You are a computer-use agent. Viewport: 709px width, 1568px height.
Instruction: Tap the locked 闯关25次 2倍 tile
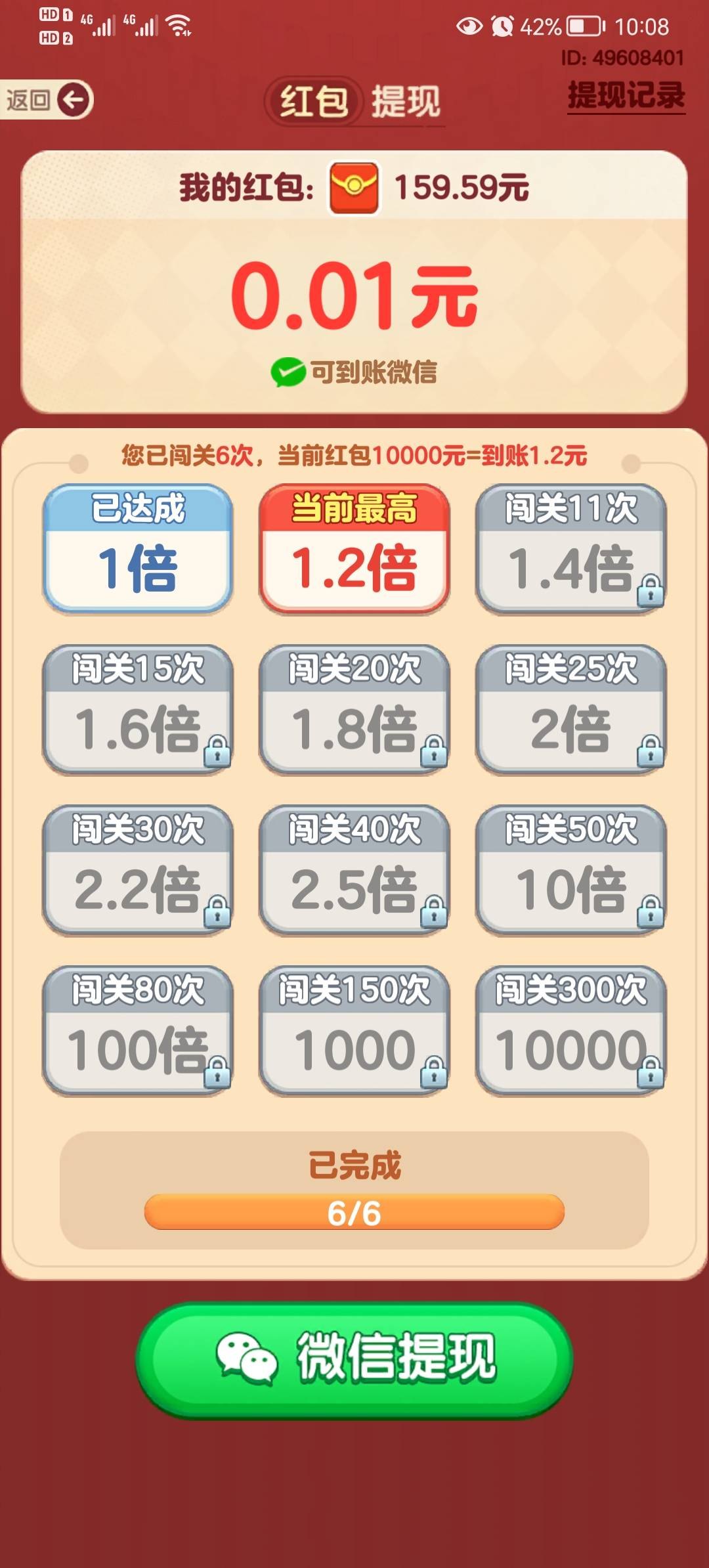tap(571, 710)
